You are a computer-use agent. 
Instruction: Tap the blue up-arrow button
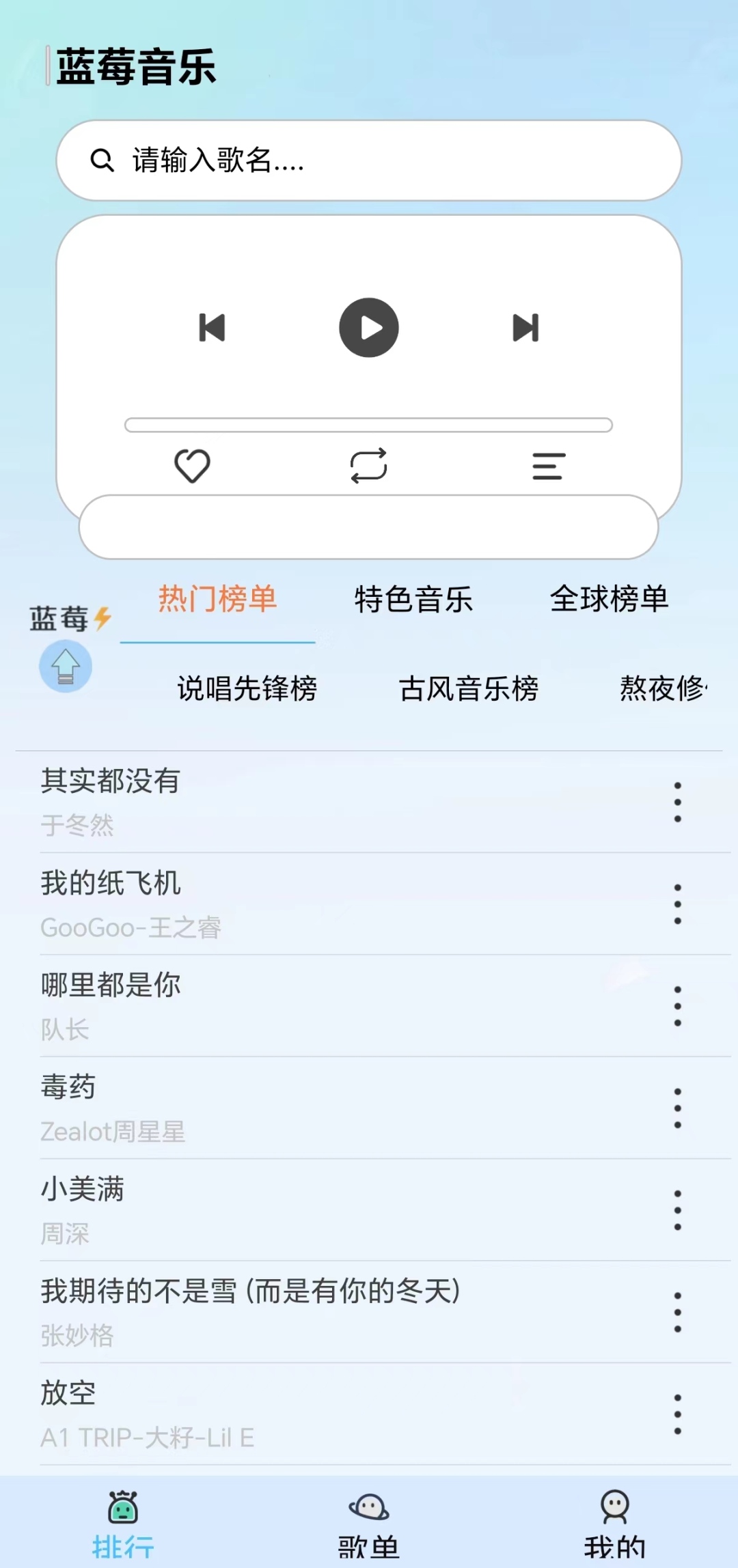click(x=66, y=666)
